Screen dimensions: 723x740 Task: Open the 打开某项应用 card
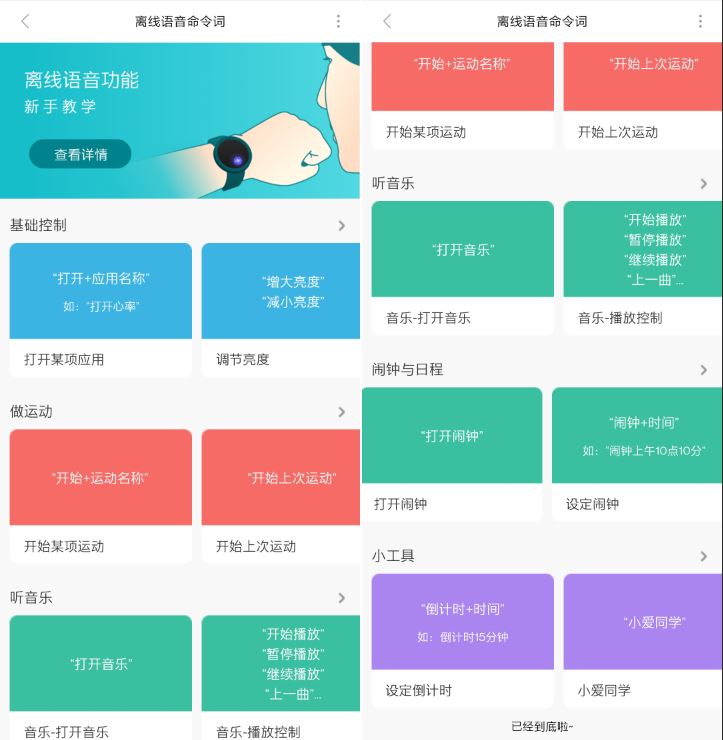[100, 309]
